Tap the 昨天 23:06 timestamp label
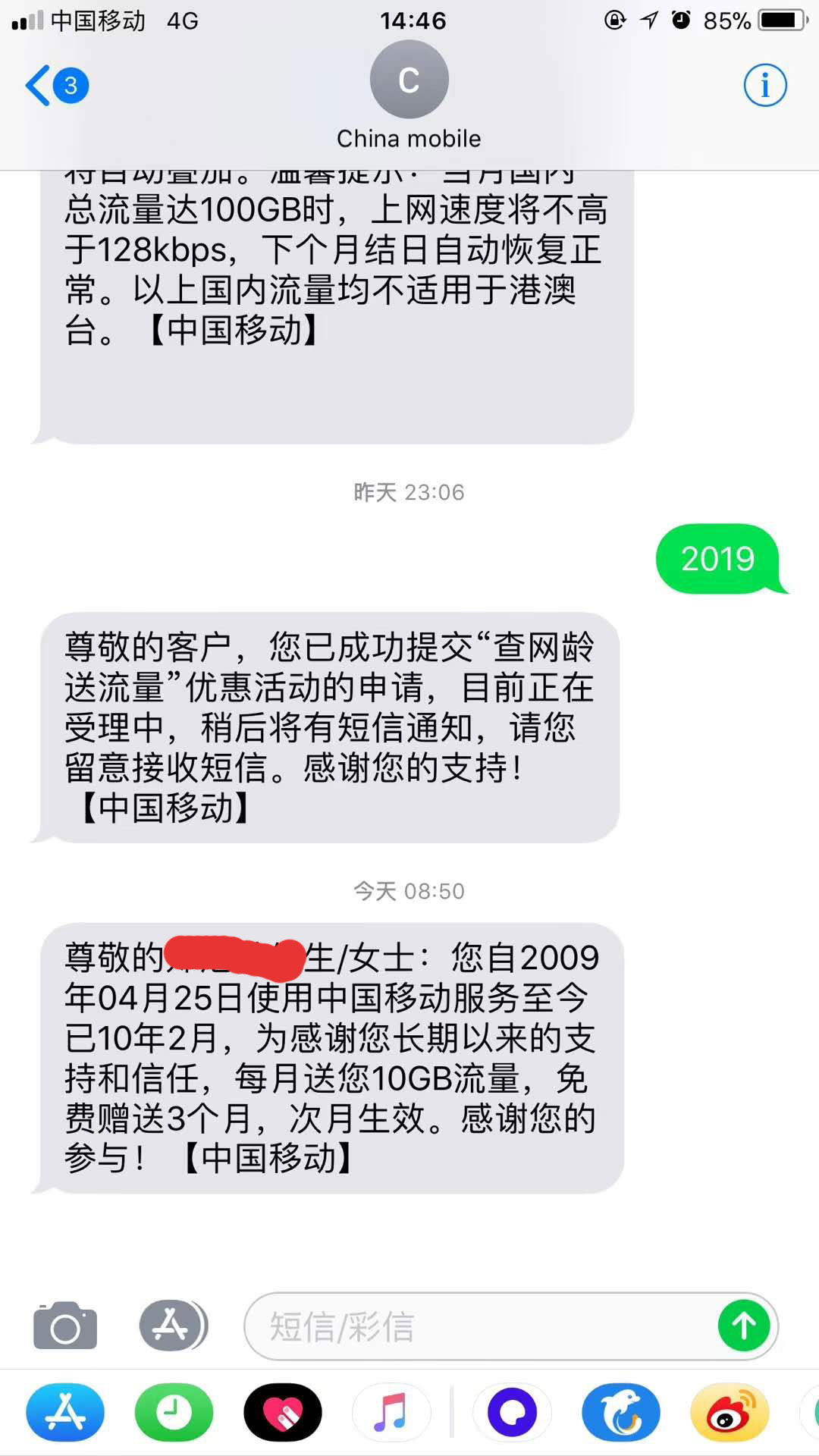This screenshot has height=1456, width=819. [x=409, y=491]
